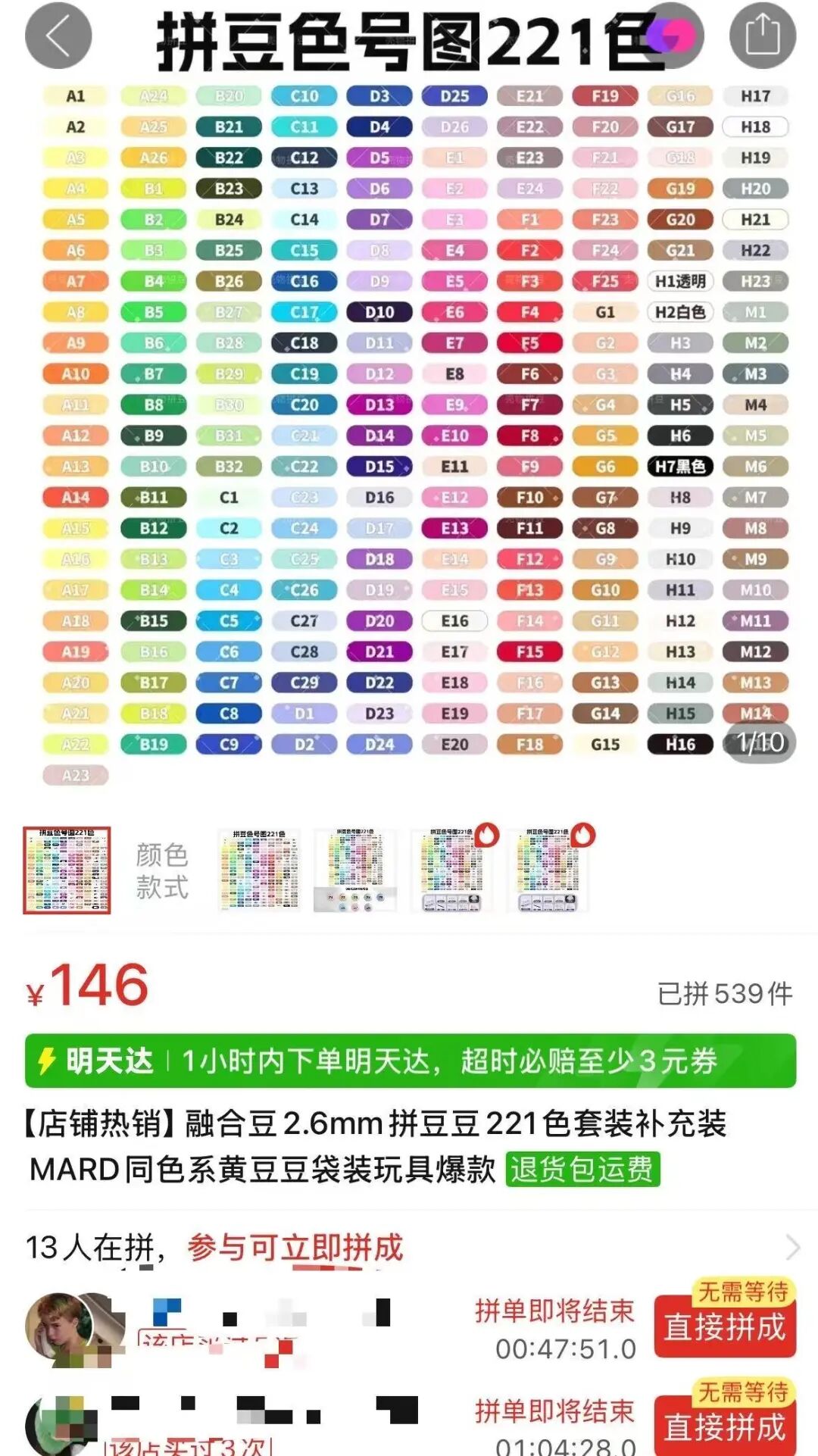Select the last hot-sale style thumbnail

click(548, 870)
